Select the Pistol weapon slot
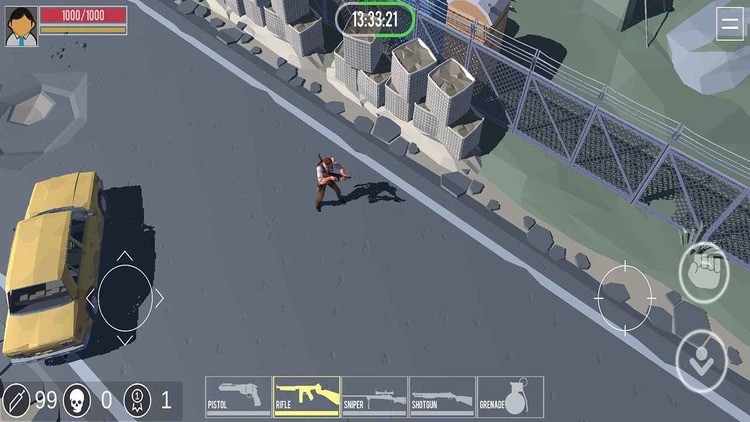750x422 pixels. 238,396
